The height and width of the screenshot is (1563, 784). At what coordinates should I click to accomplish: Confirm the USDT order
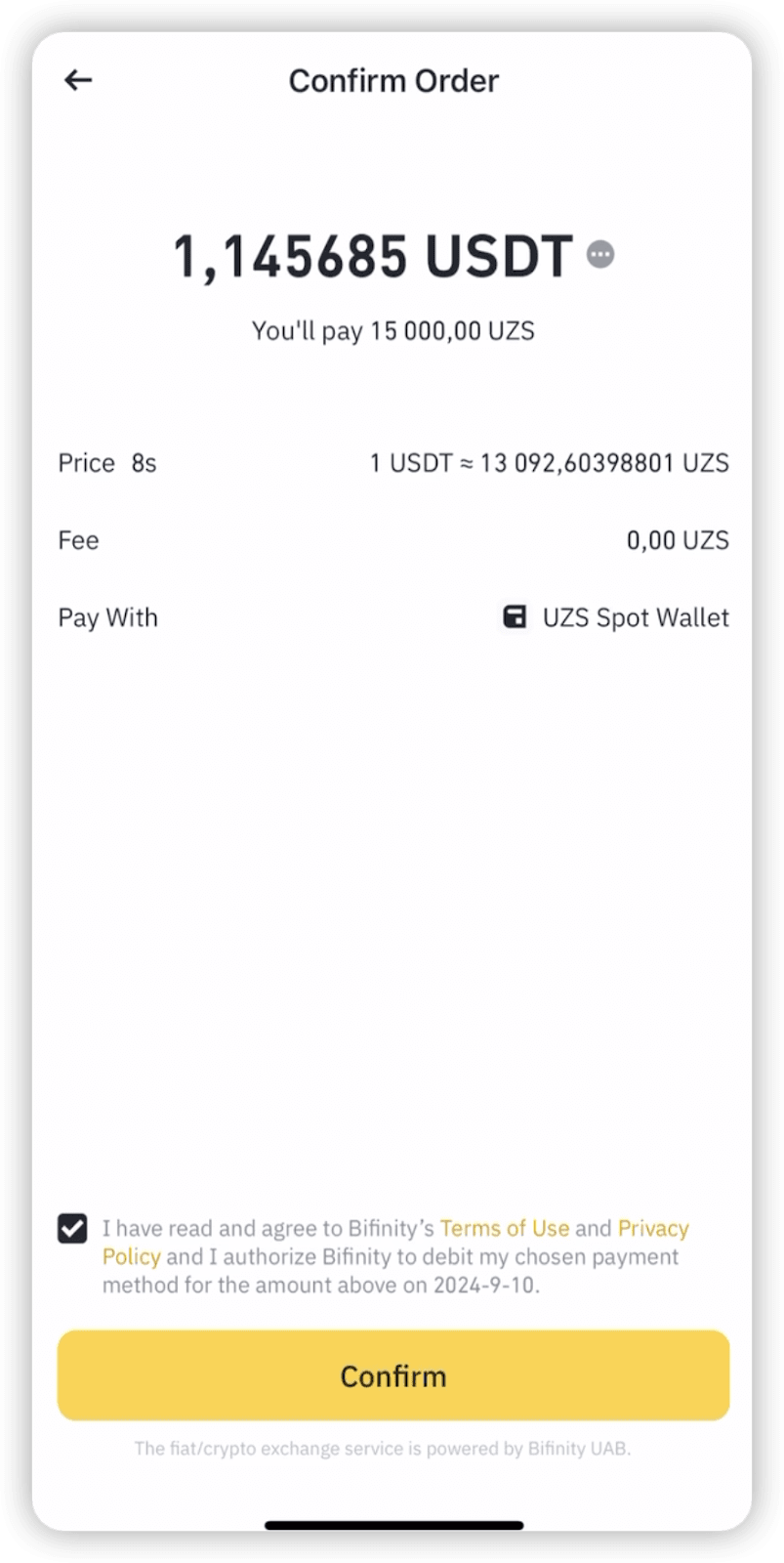click(x=392, y=1375)
